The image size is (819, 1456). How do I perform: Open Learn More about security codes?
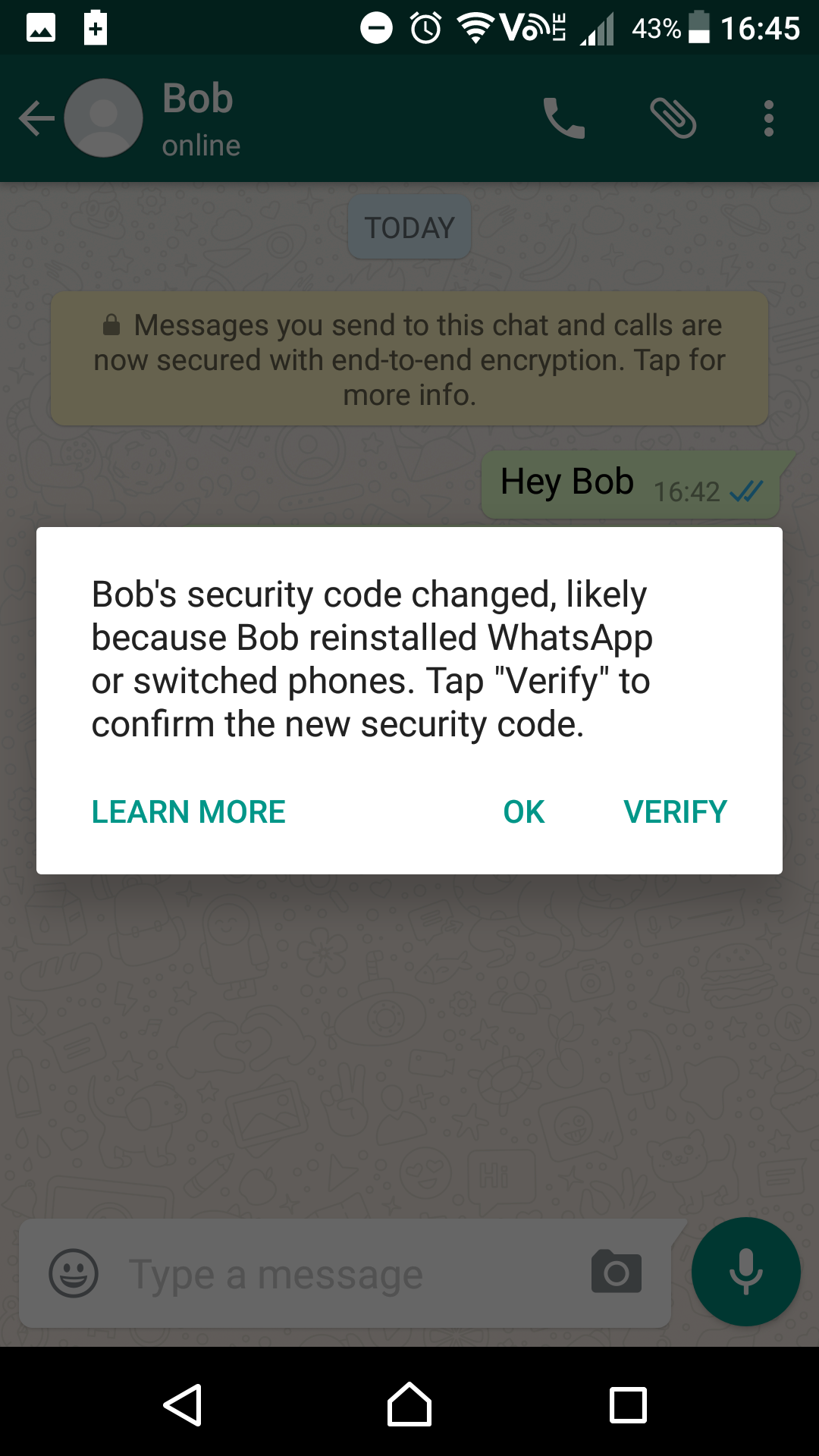(x=188, y=812)
